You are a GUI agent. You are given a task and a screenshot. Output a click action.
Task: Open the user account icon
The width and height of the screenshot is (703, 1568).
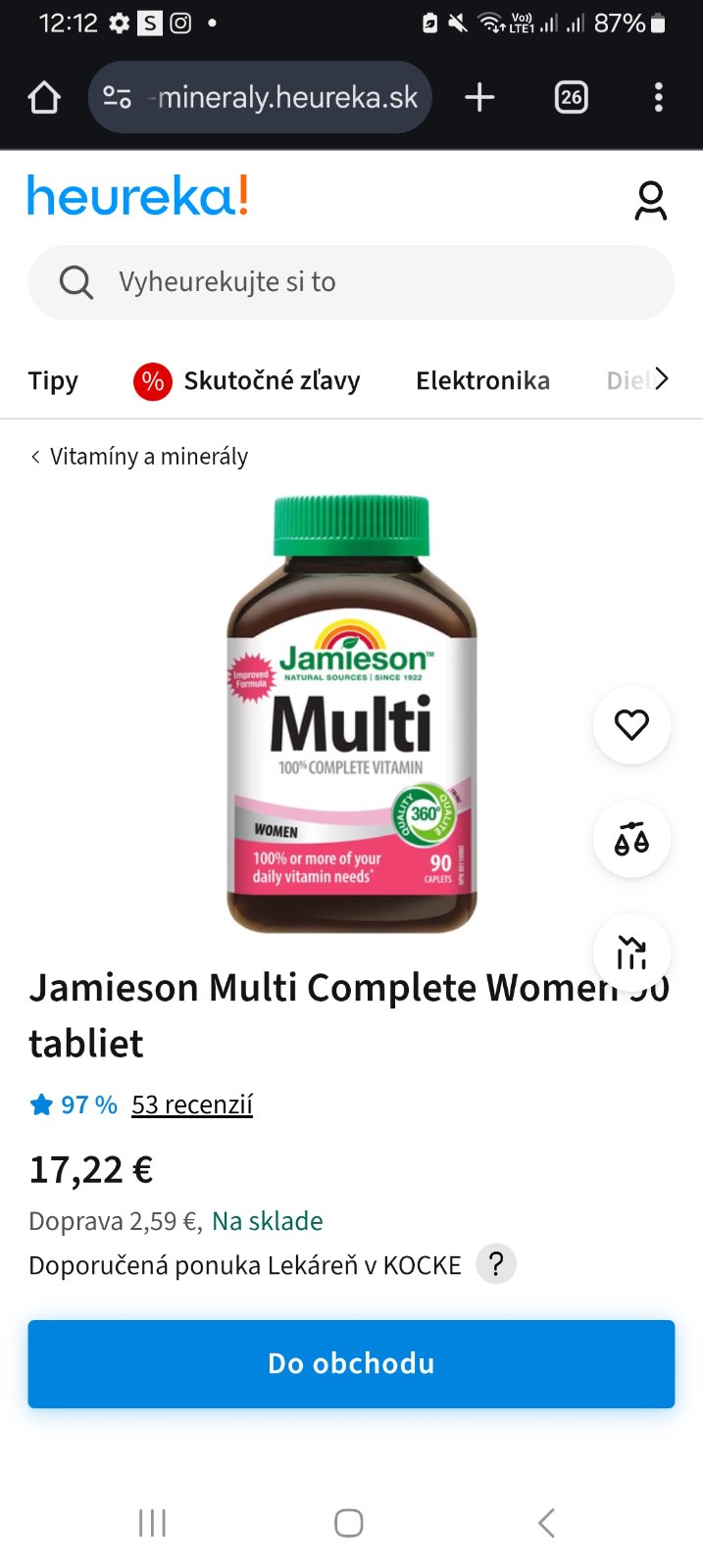[650, 201]
